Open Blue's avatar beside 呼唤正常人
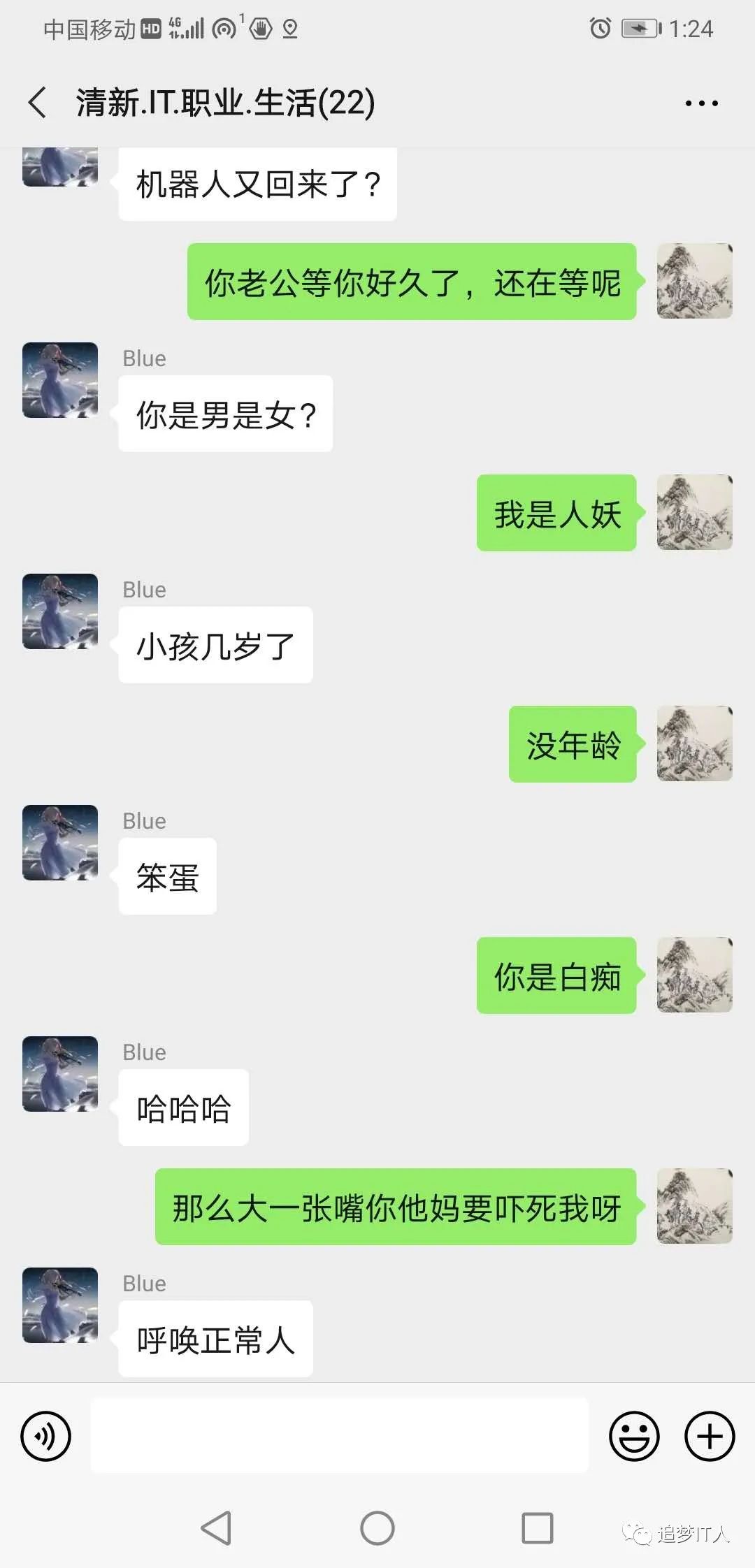The height and width of the screenshot is (1568, 755). tap(60, 1305)
